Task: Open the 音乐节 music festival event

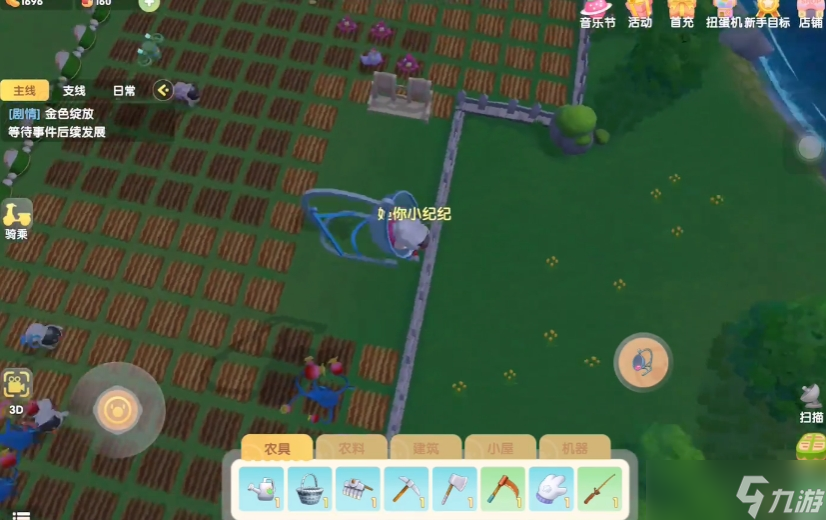Action: click(x=597, y=14)
